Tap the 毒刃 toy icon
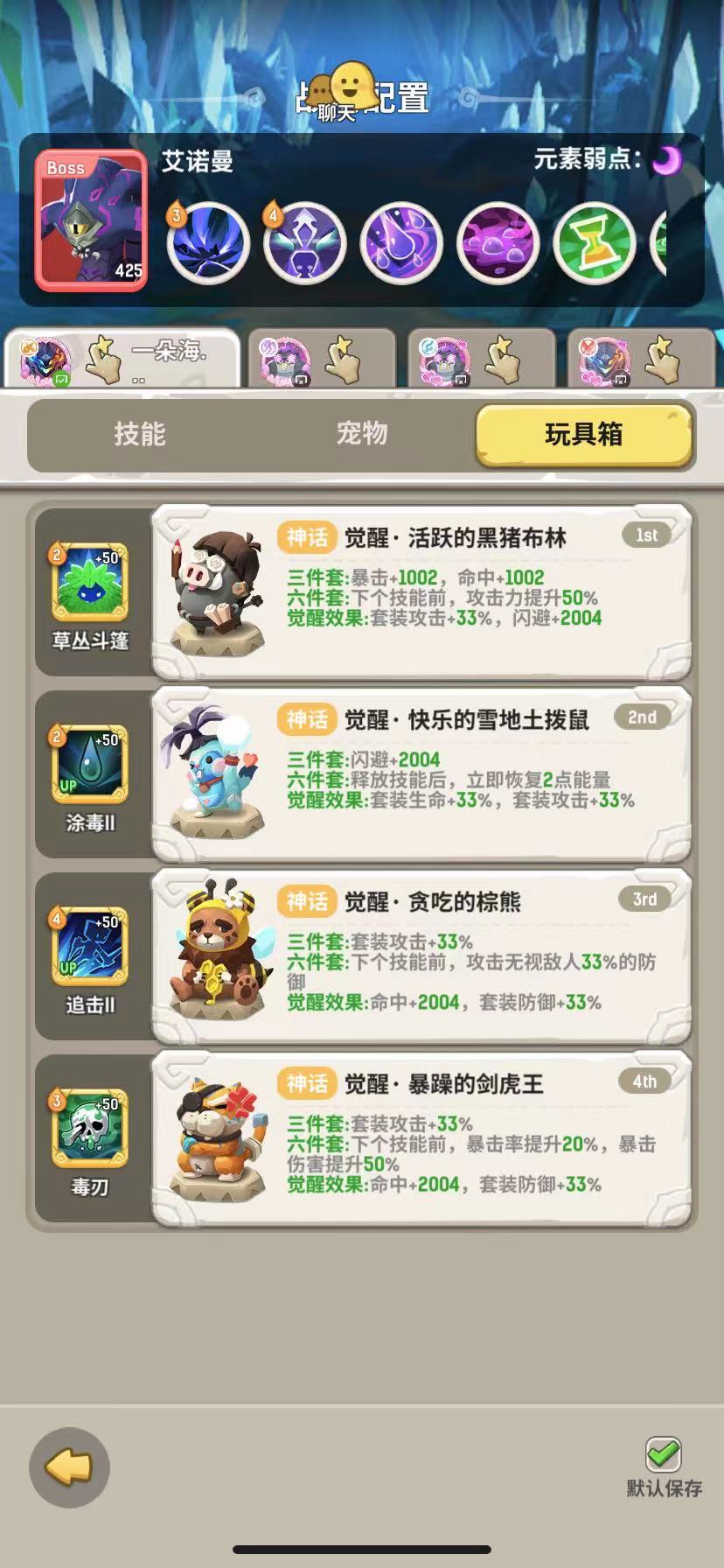 [x=90, y=1129]
